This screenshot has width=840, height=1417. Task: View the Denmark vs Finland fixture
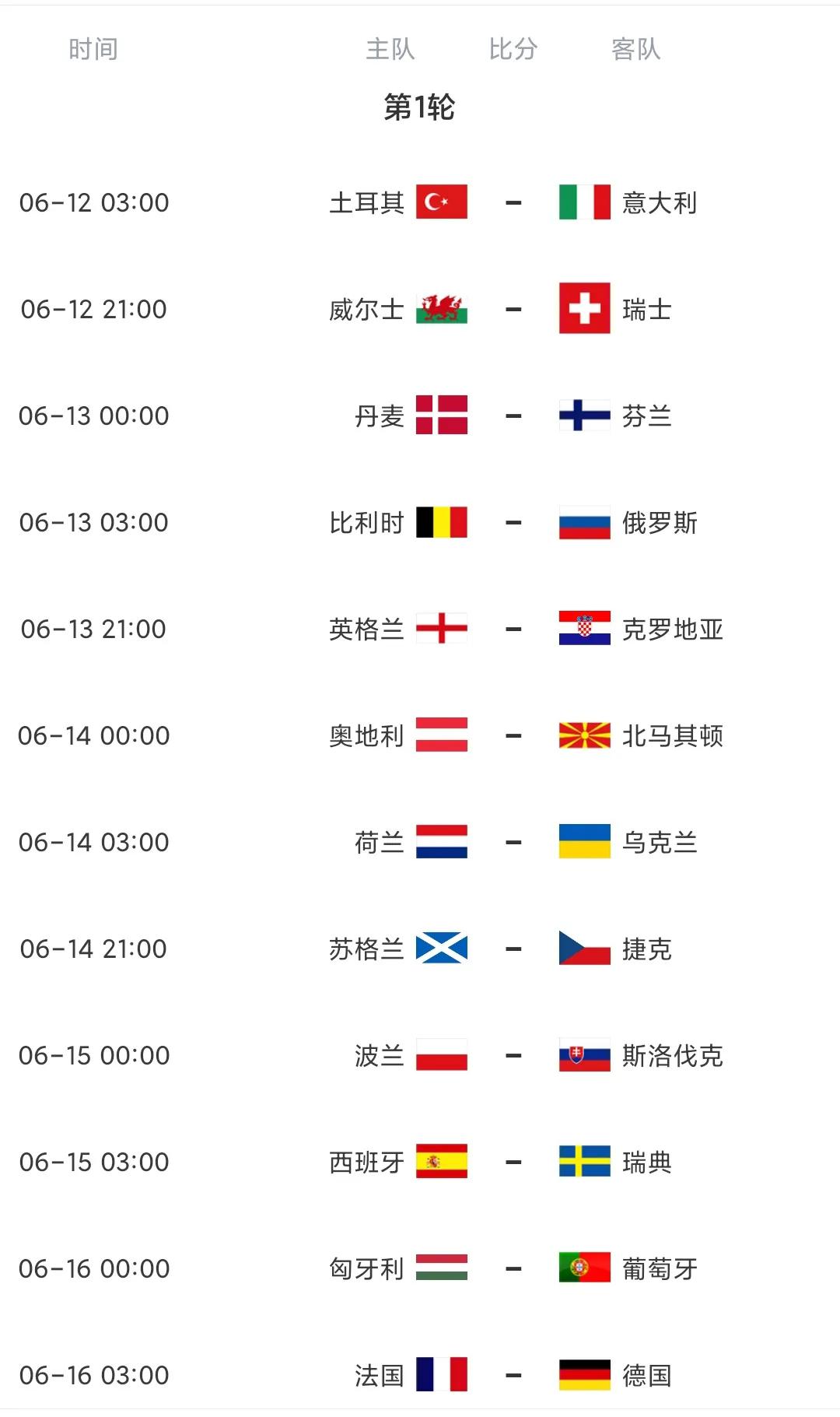point(513,416)
